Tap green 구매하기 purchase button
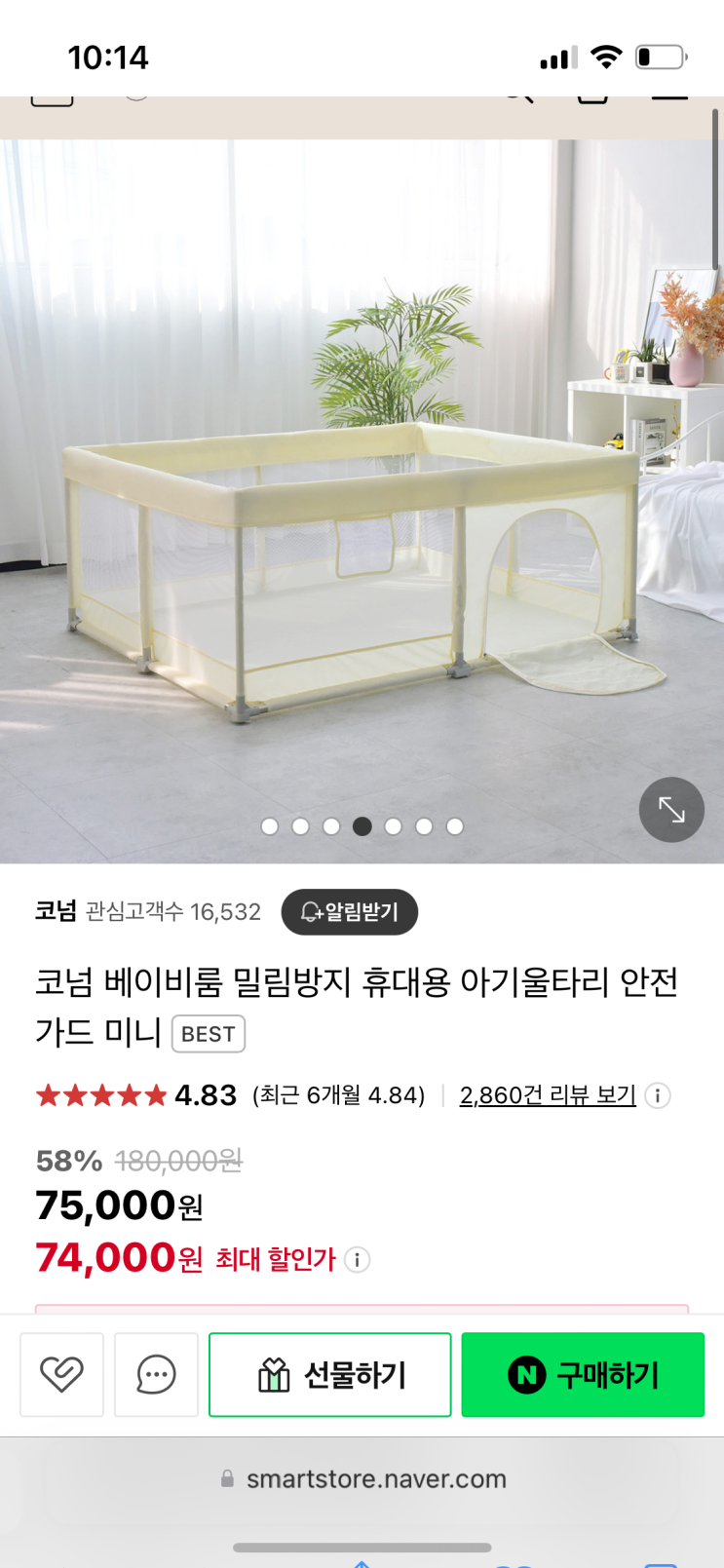 582,1374
